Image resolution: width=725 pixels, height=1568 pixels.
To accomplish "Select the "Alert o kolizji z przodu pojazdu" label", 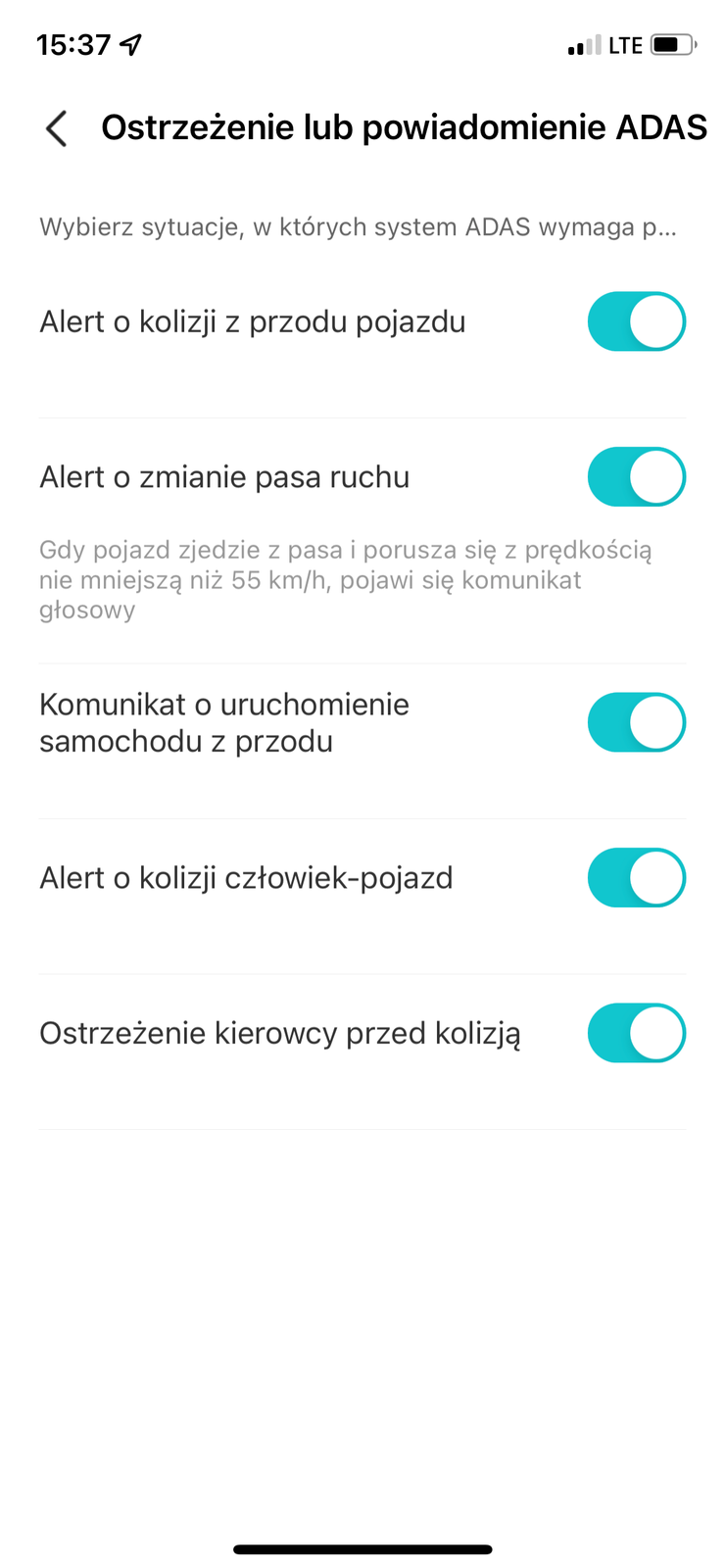I will (x=252, y=320).
